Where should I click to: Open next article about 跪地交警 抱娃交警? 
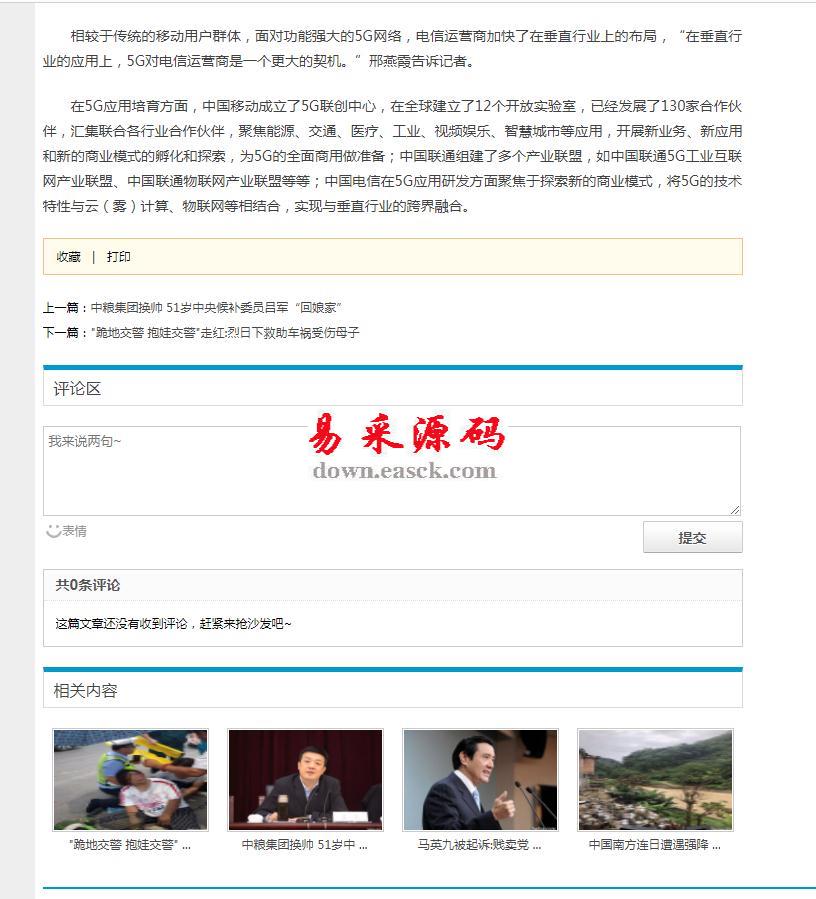(x=225, y=333)
